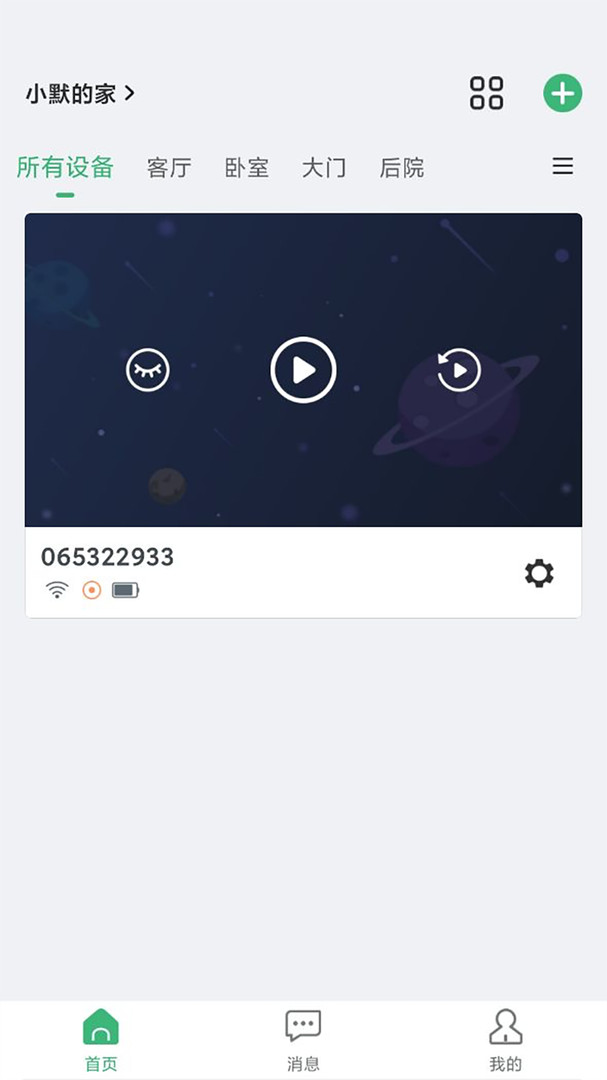Viewport: 607px width, 1080px height.
Task: Open the 消息 tab
Action: 303,1040
